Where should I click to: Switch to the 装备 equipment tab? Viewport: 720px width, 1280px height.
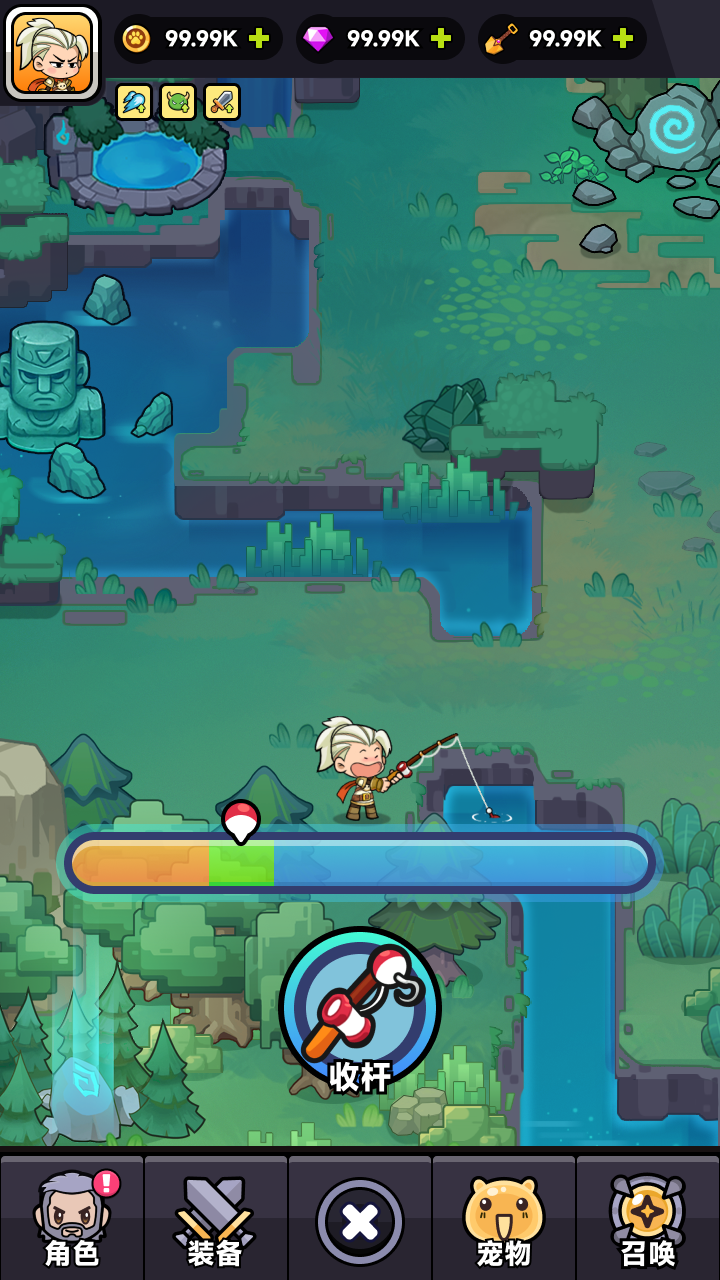[x=215, y=1215]
